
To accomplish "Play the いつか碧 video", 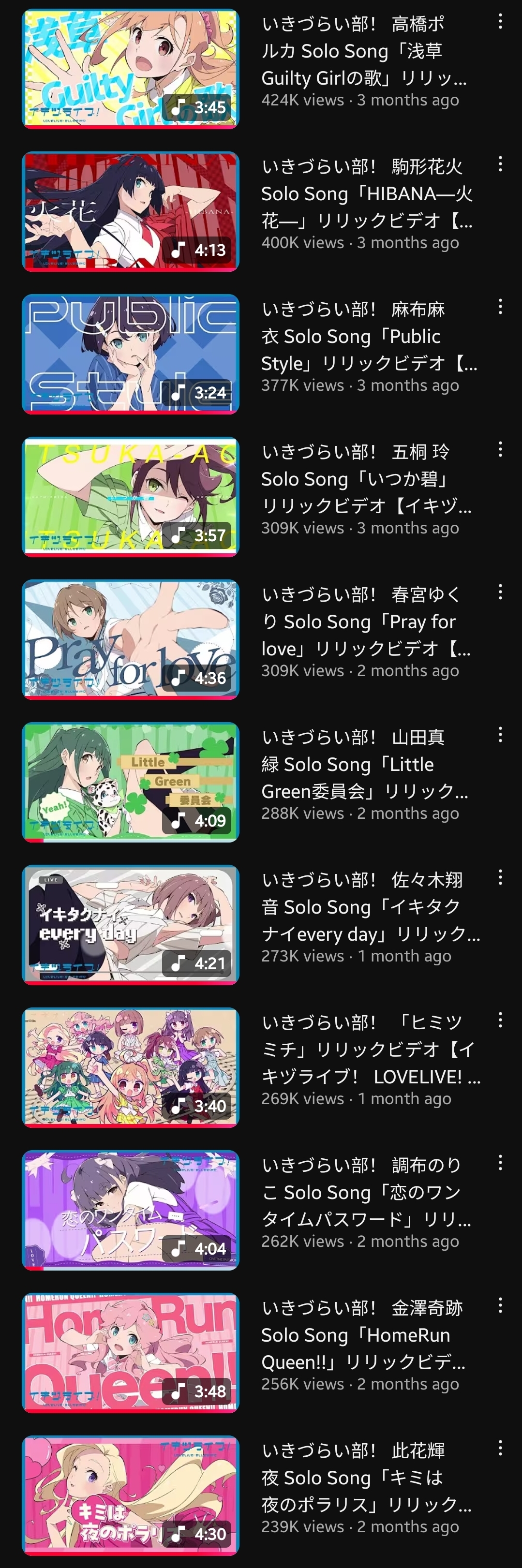I will (130, 497).
